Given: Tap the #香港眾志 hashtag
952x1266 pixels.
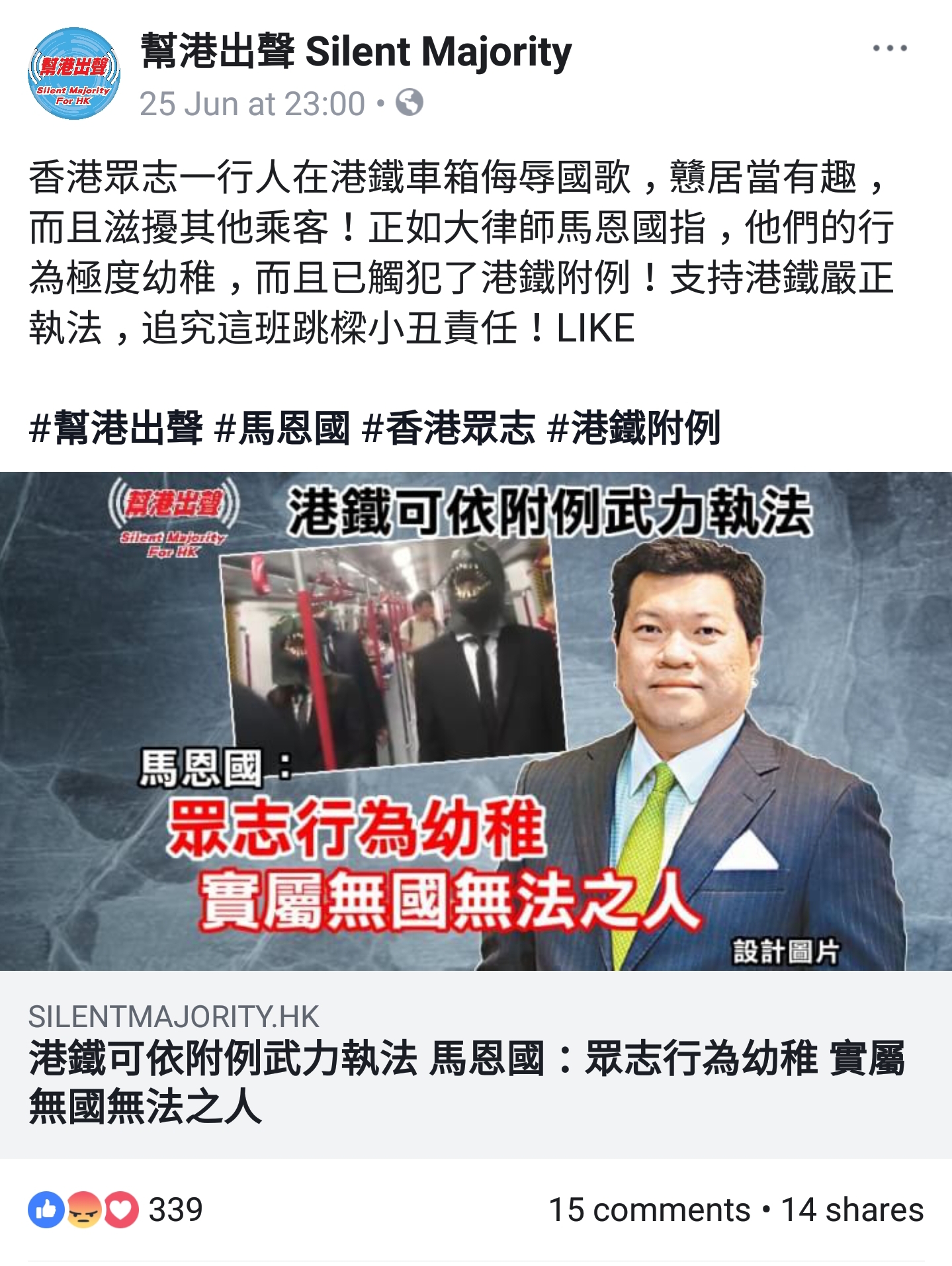Looking at the screenshot, I should pos(449,428).
